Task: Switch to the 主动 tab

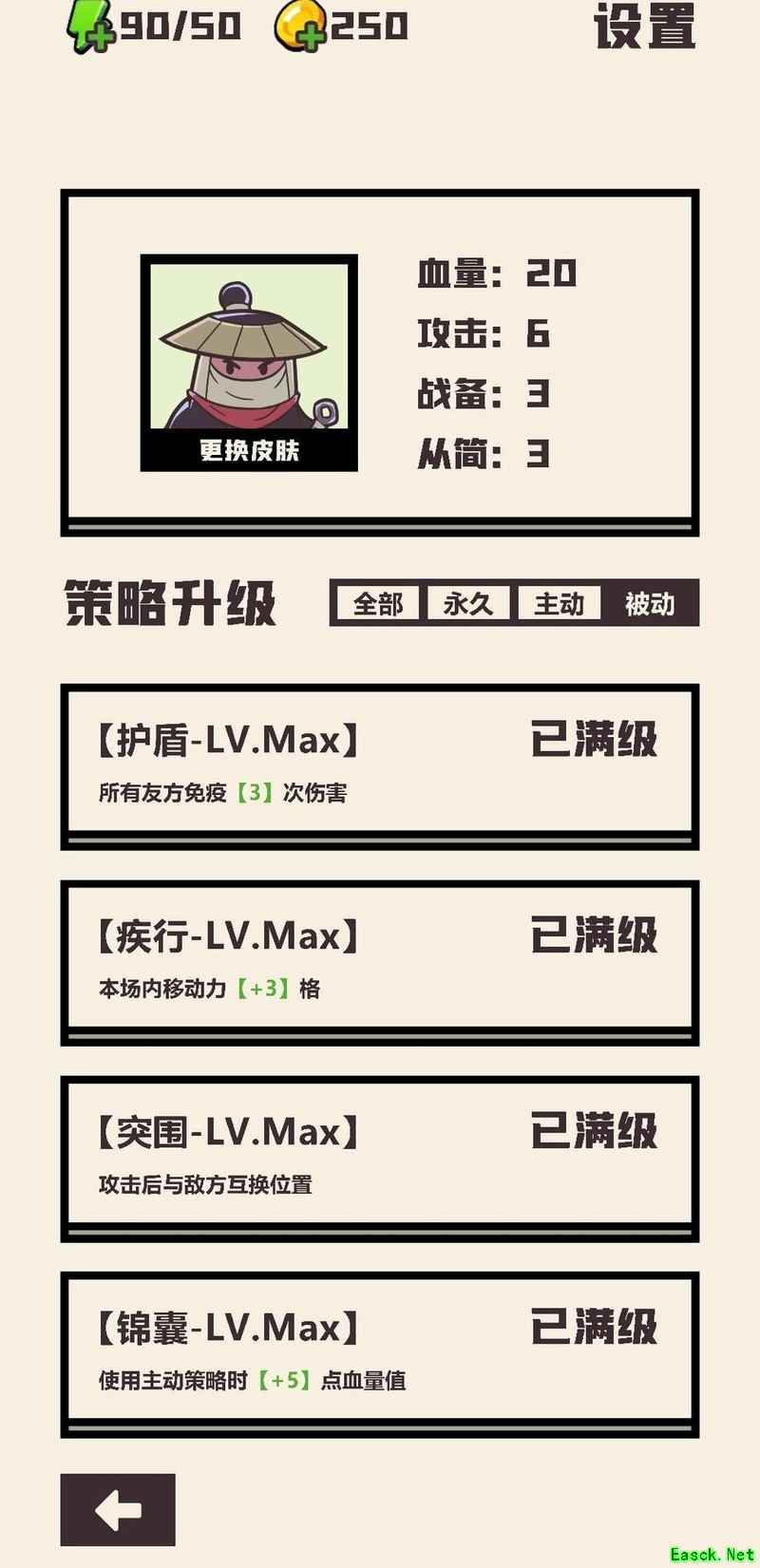Action: pos(559,603)
